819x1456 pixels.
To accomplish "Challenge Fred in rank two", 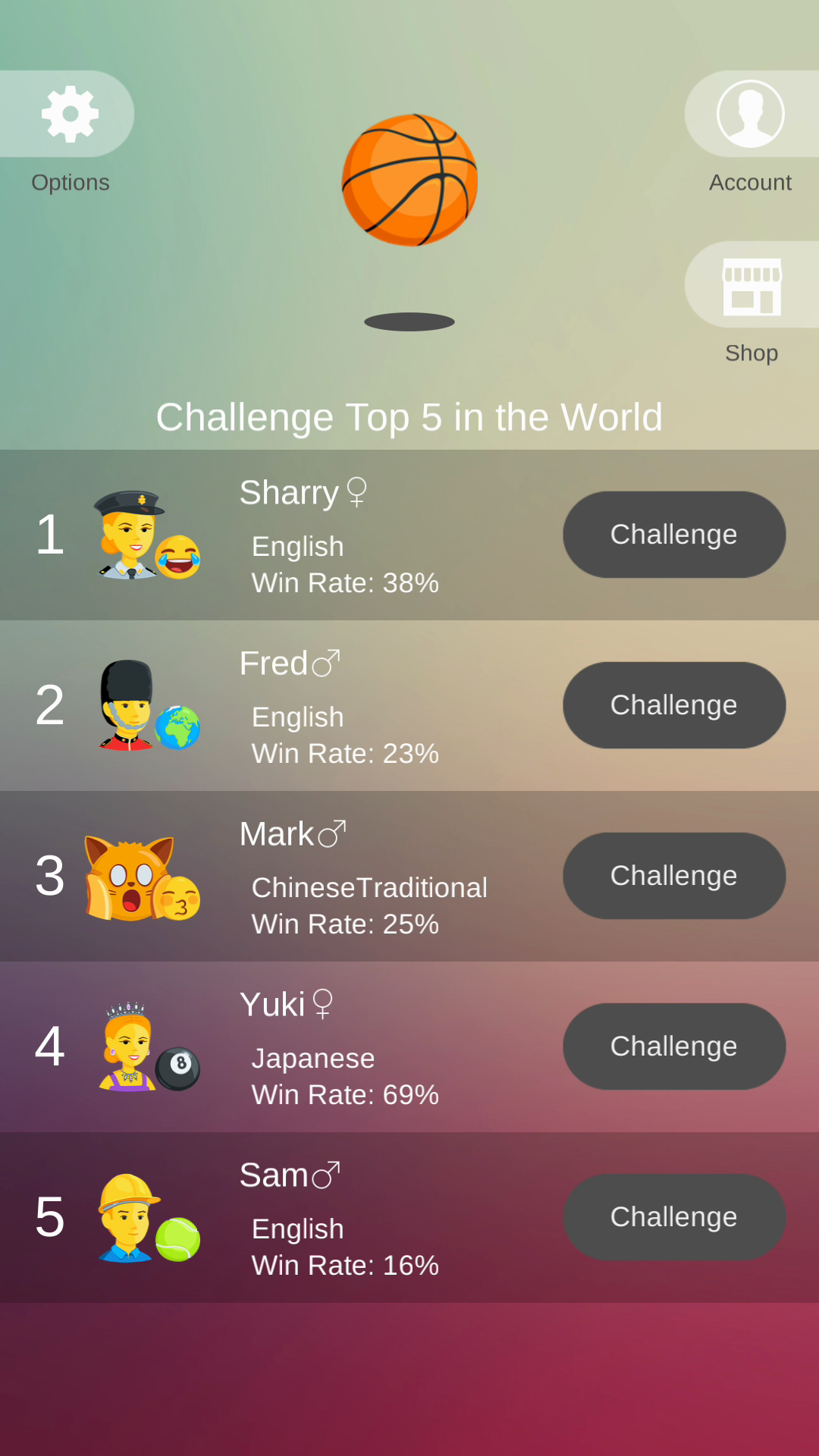I will tap(673, 705).
